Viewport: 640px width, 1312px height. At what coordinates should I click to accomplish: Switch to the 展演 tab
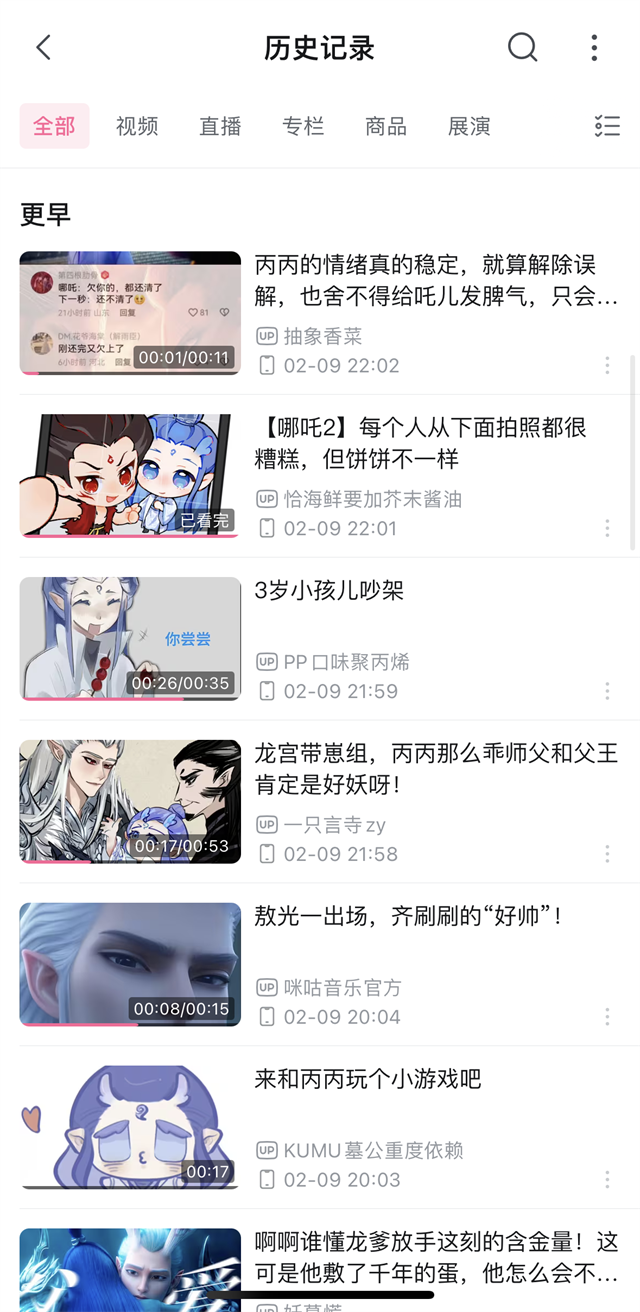click(469, 126)
